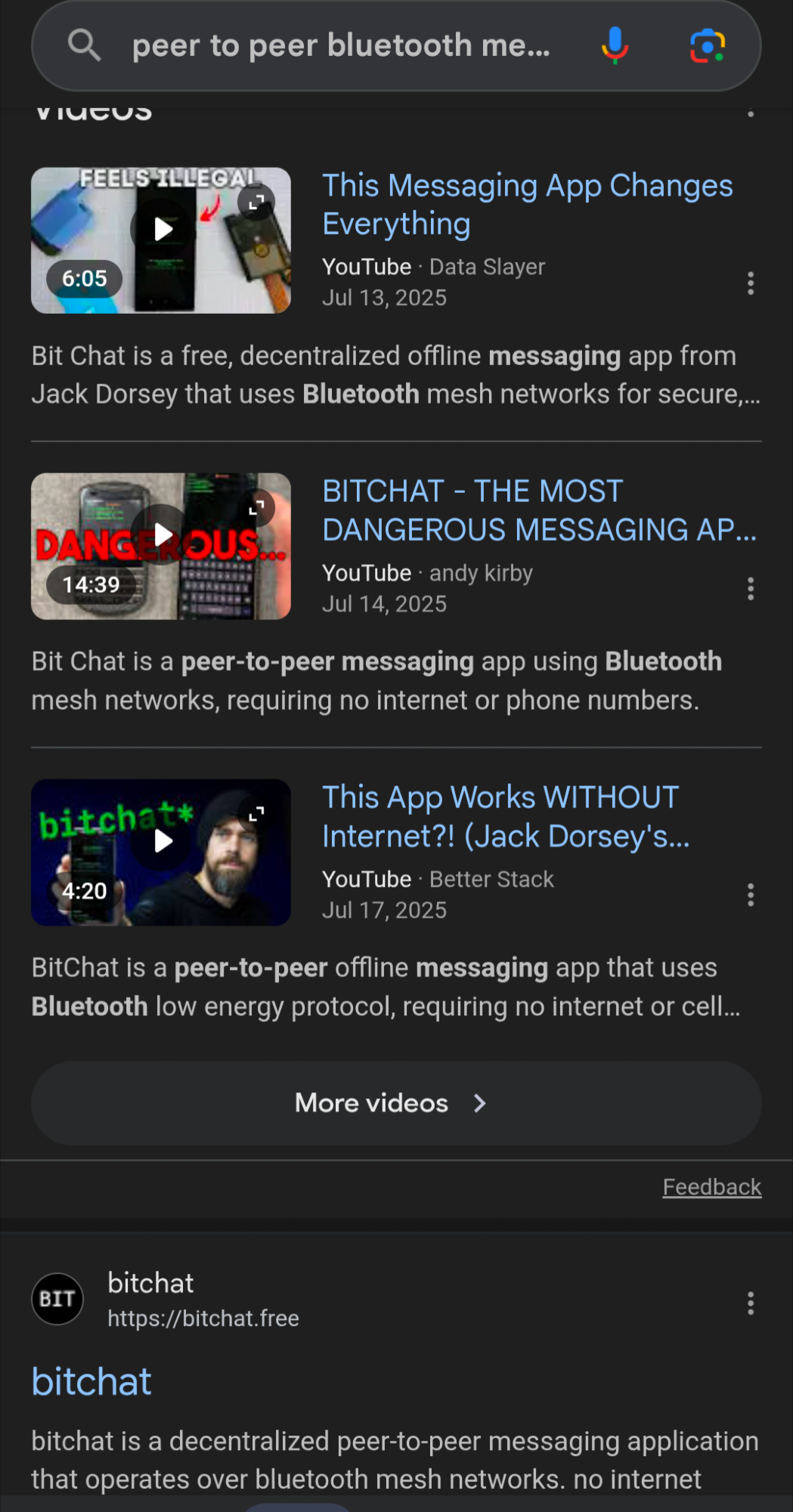
Task: Open options for the andy kirby video
Action: [750, 589]
